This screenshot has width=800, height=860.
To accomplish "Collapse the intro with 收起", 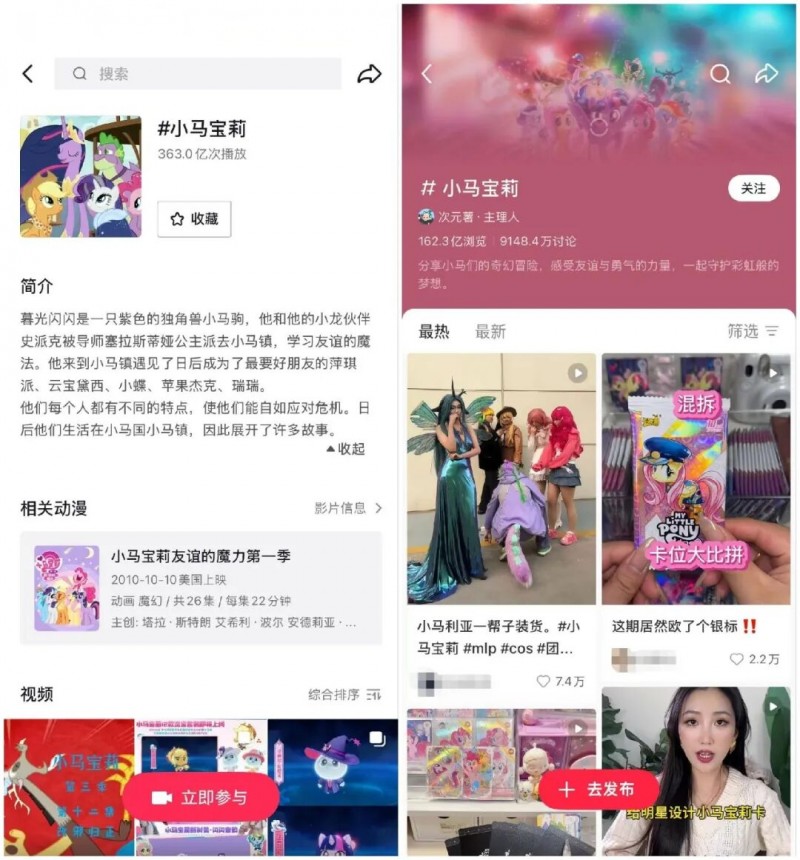I will pos(345,449).
